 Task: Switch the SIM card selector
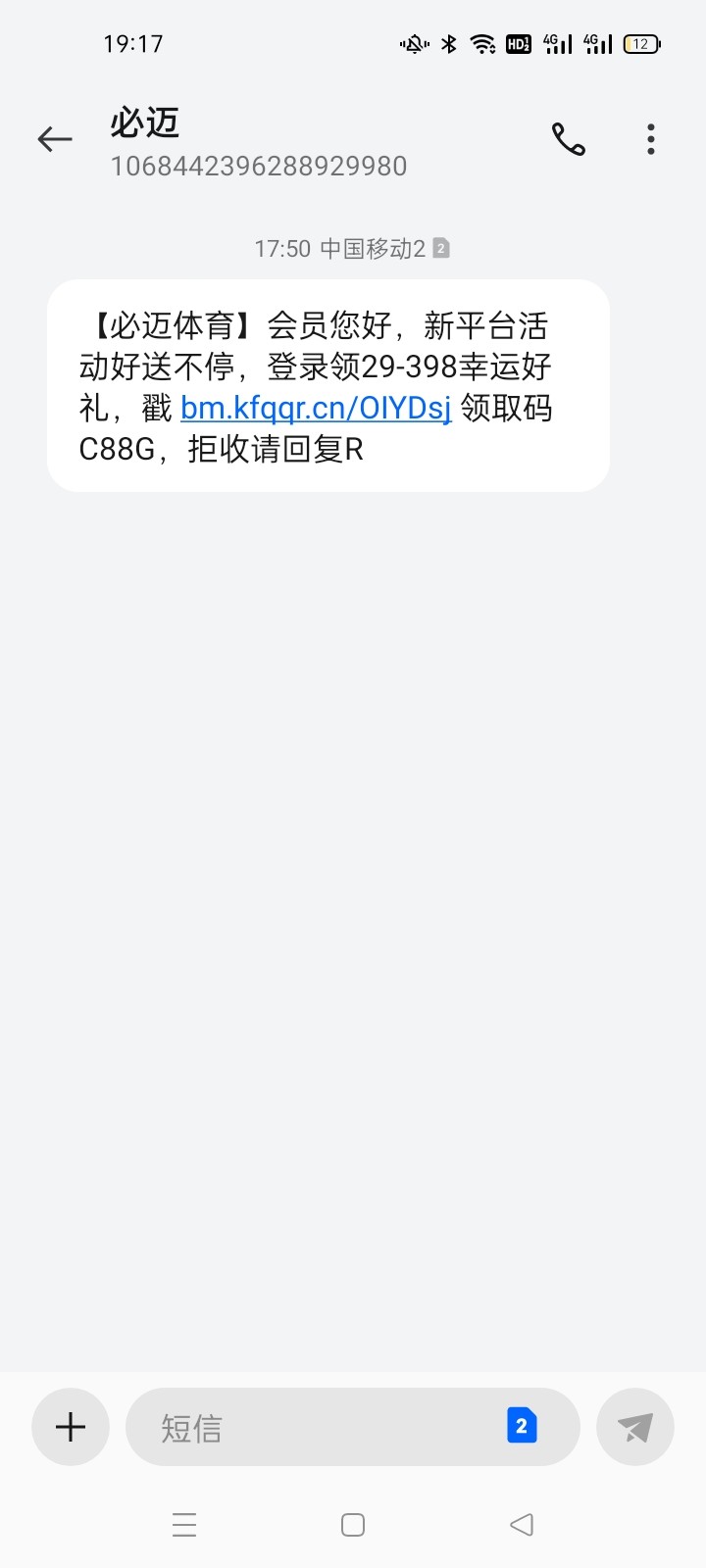(522, 1426)
